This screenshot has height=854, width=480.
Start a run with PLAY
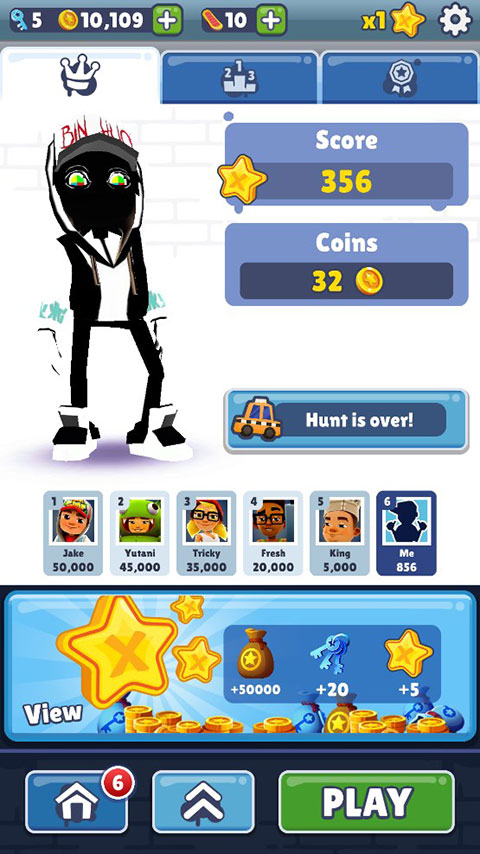click(367, 802)
